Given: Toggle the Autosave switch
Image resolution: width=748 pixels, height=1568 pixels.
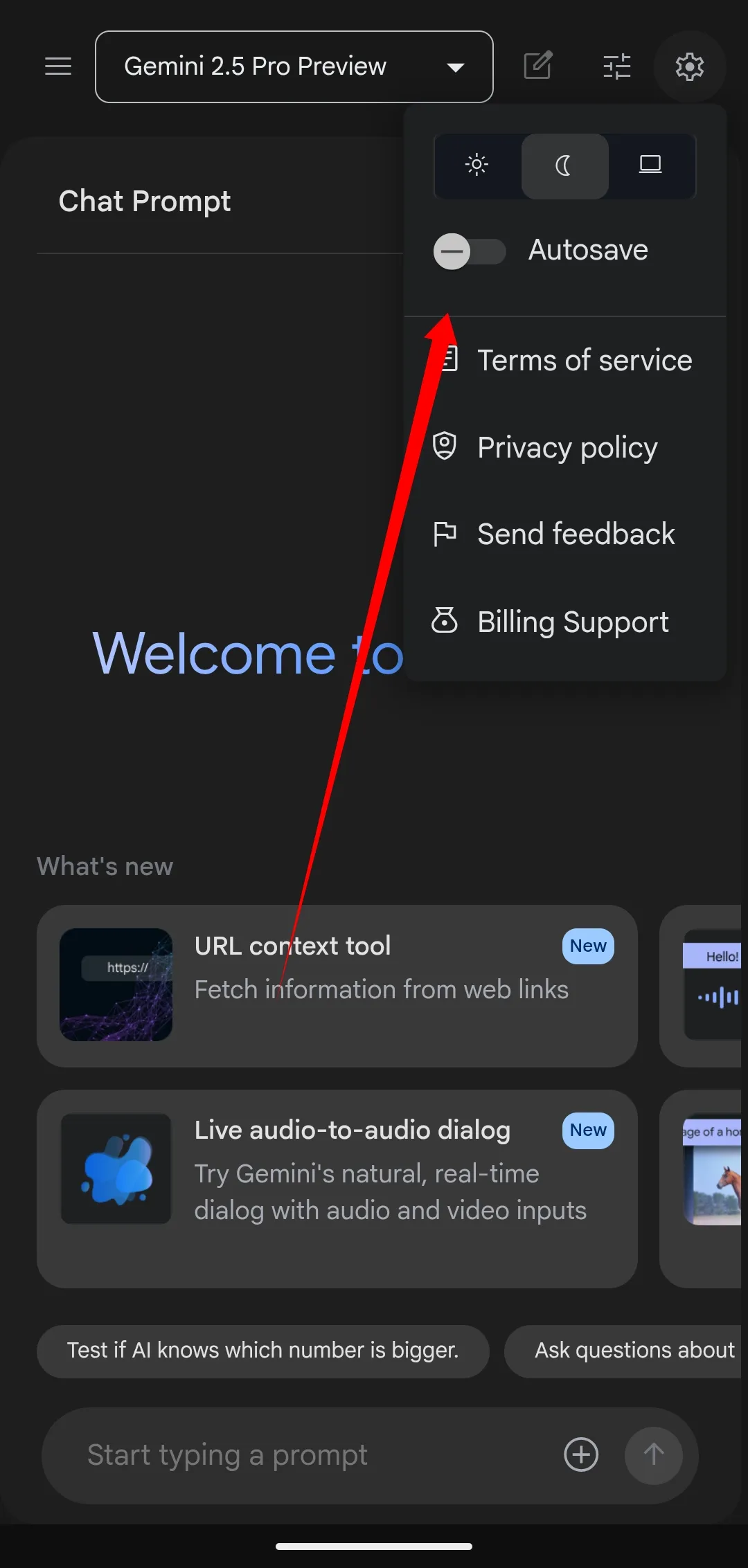Looking at the screenshot, I should (x=470, y=251).
